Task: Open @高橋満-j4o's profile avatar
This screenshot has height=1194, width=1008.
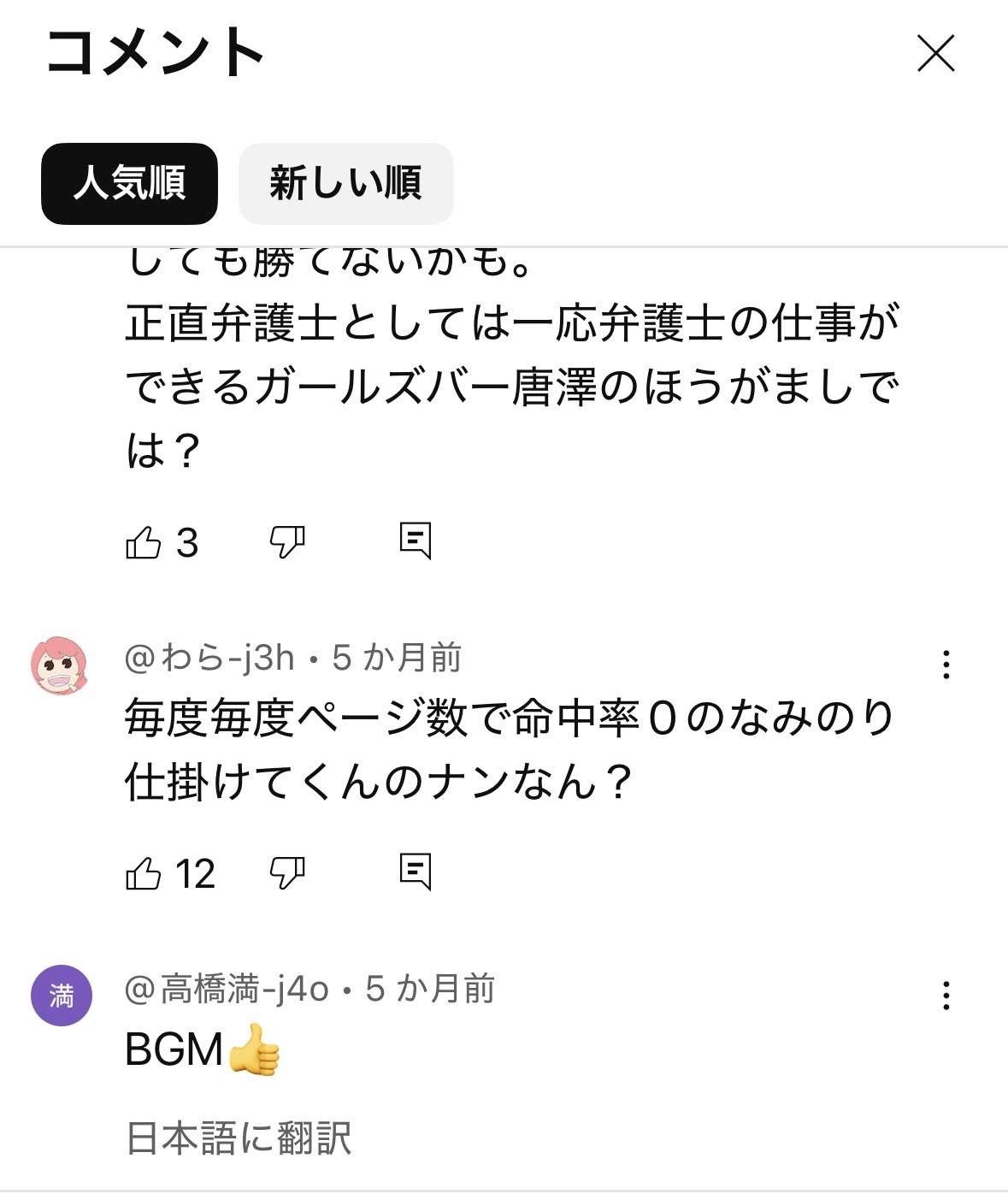Action: coord(62,996)
